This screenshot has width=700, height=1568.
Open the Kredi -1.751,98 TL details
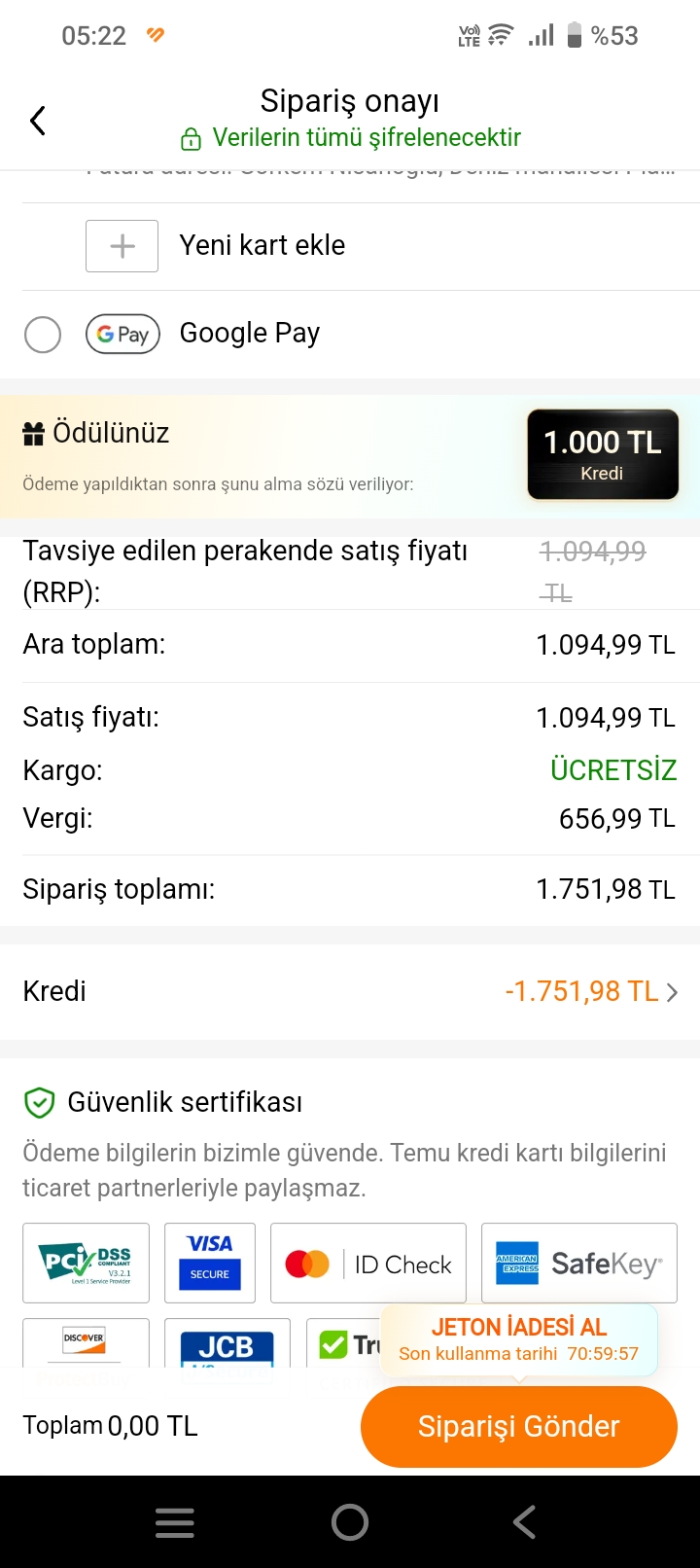(x=350, y=991)
